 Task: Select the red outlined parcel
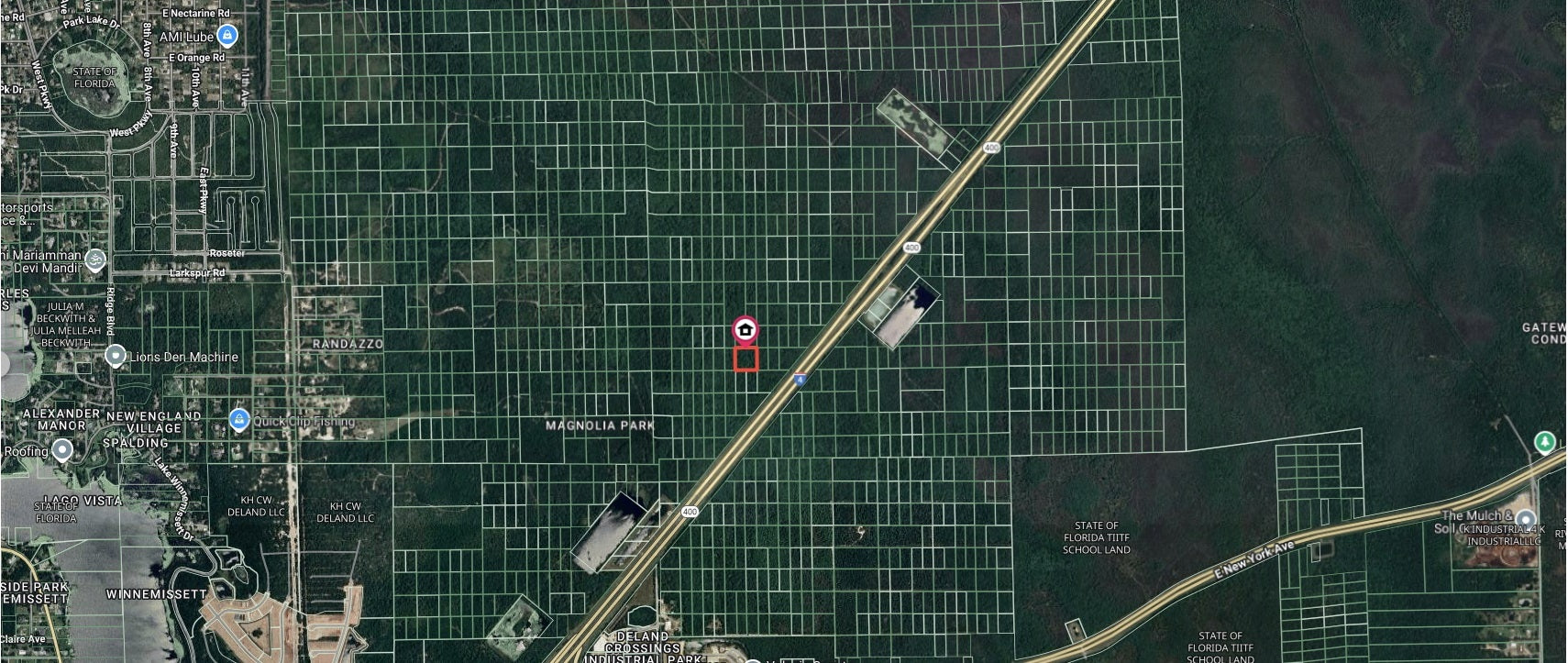pos(745,359)
